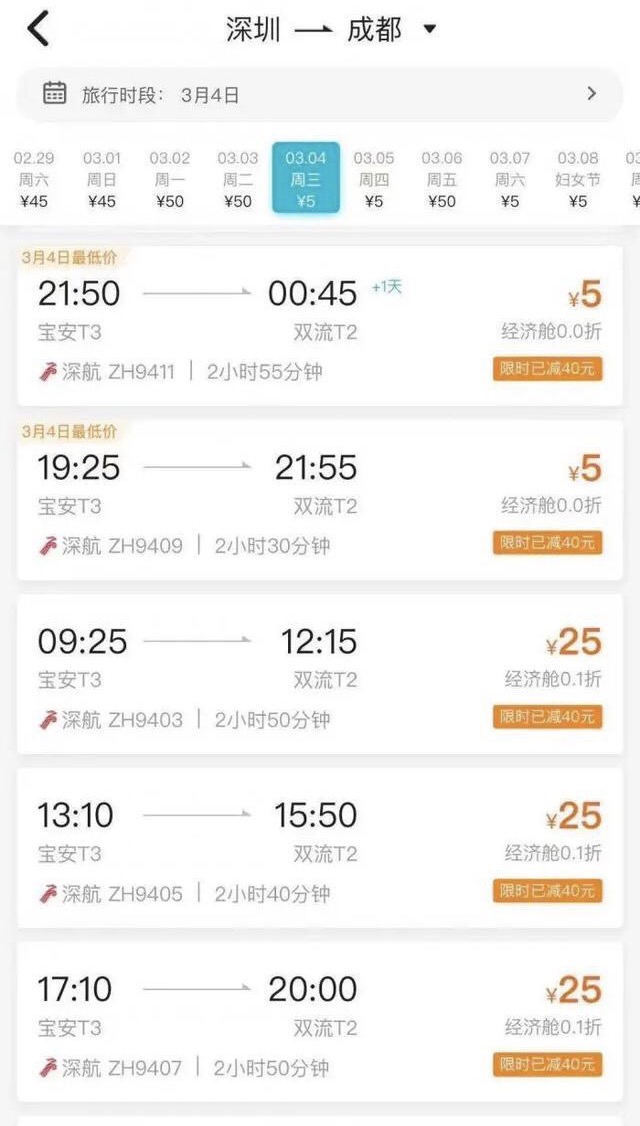Open the 旅行时段 3月4日 date picker
The height and width of the screenshot is (1126, 640).
point(320,94)
